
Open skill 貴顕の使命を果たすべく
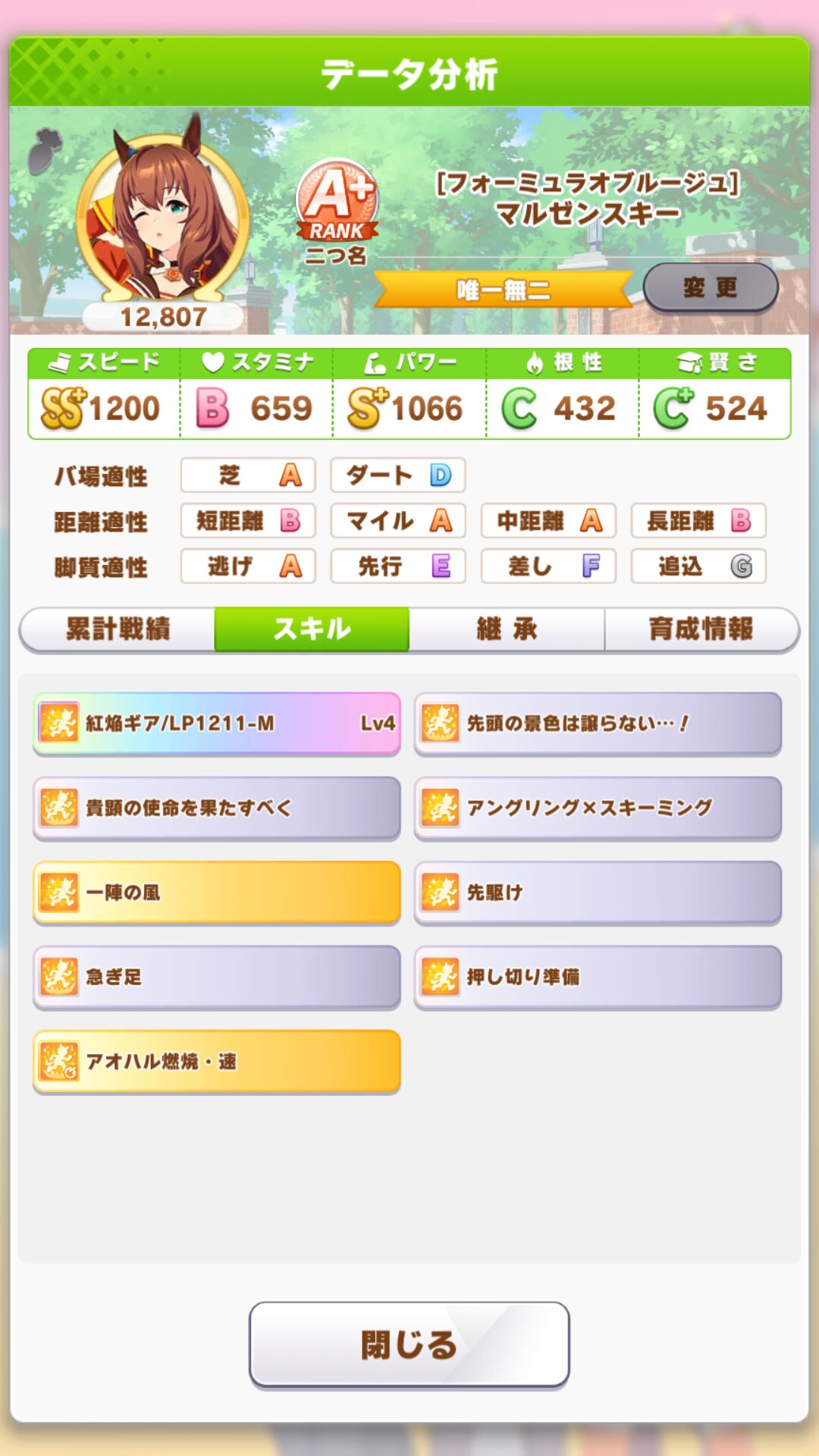pos(217,808)
